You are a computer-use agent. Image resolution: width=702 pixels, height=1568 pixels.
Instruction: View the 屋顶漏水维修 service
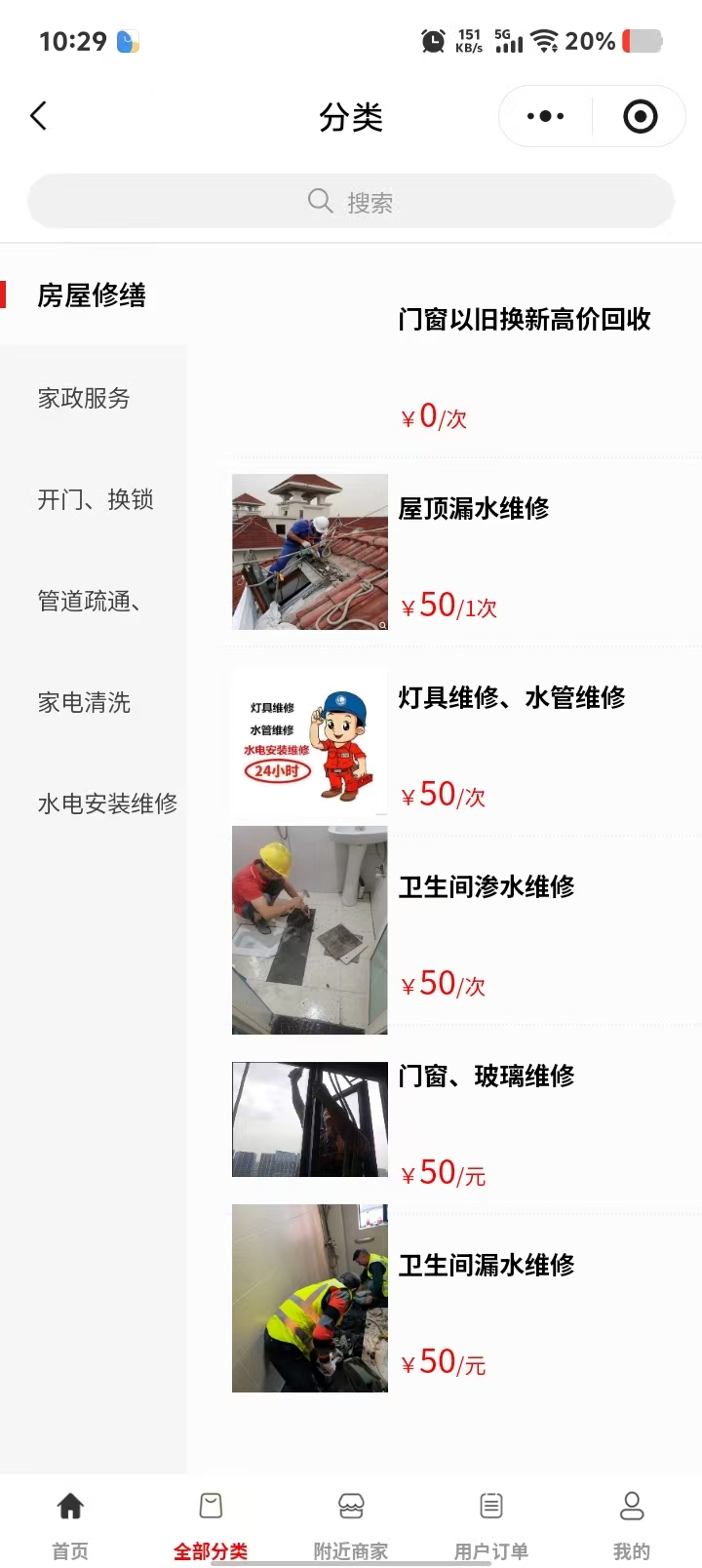(474, 509)
